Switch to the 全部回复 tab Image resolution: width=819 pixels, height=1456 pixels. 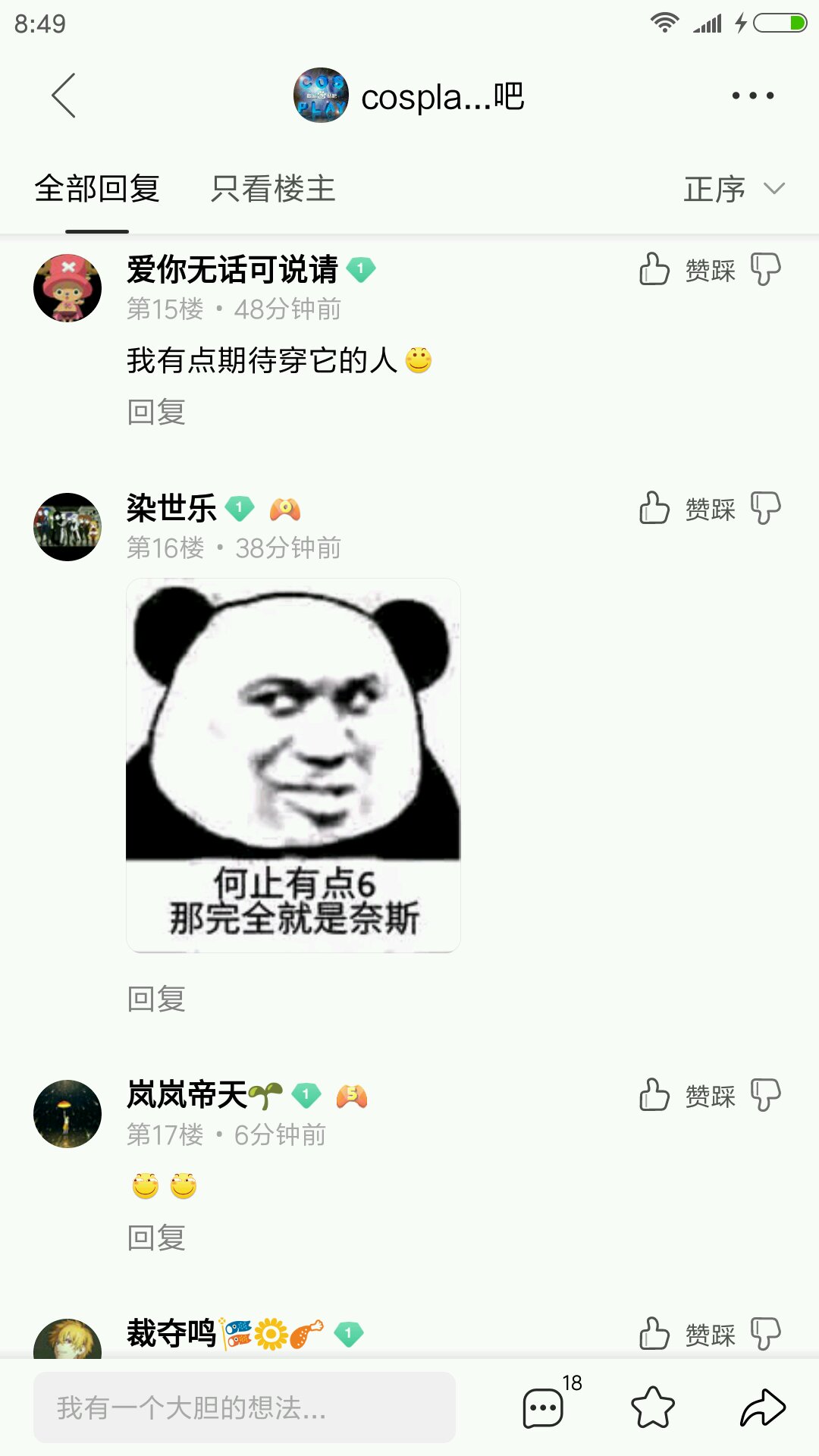[97, 189]
